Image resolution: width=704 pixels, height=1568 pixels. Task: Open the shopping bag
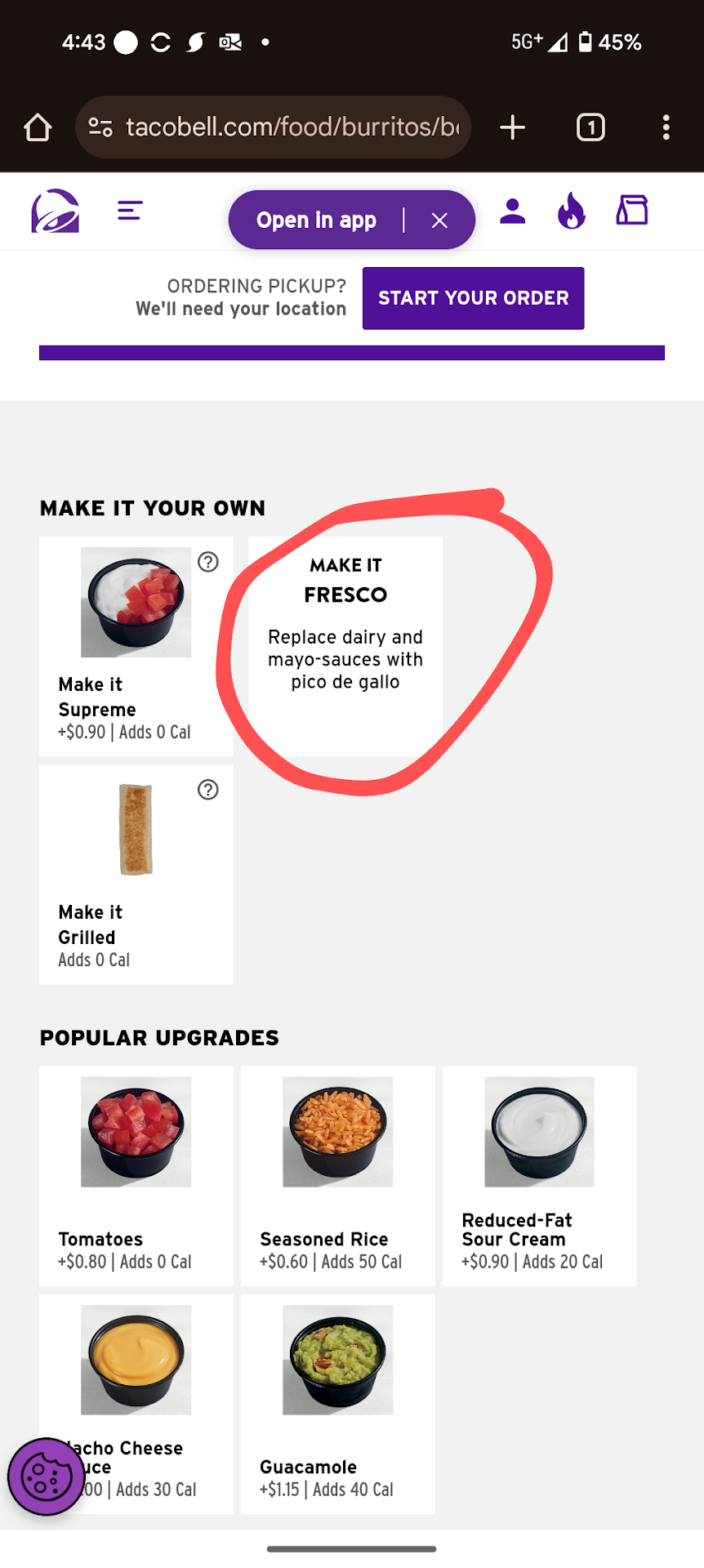[632, 211]
